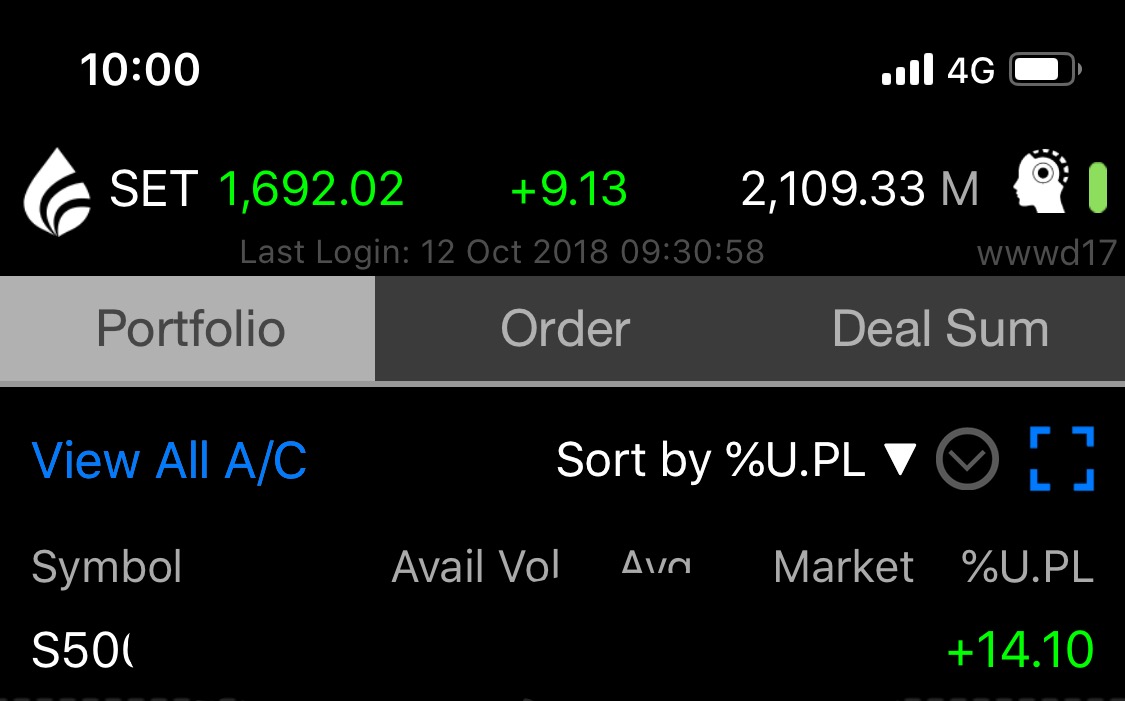Open the Sort by %U.PL dropdown
Viewport: 1125px width, 701px height.
point(735,460)
